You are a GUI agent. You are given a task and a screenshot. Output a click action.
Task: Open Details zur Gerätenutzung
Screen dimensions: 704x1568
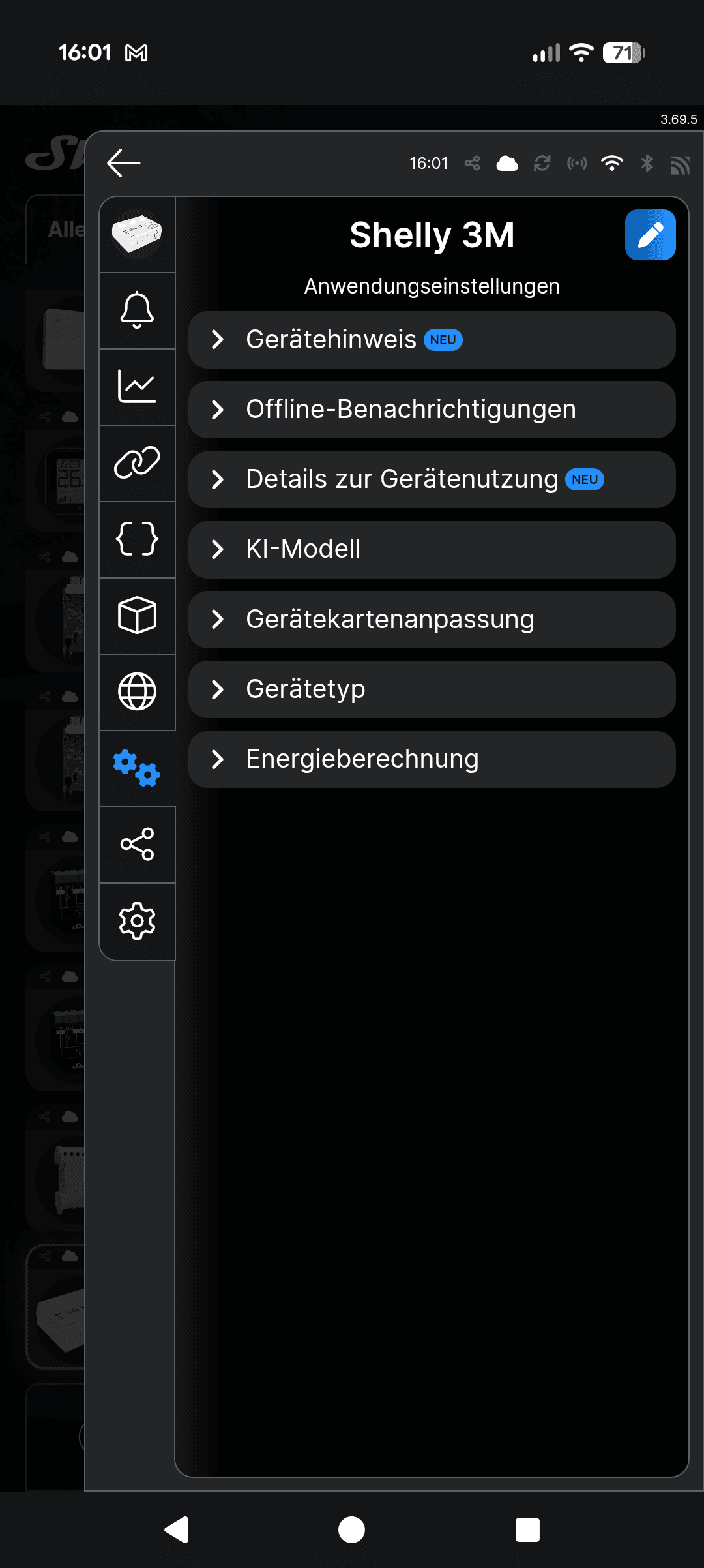[432, 479]
